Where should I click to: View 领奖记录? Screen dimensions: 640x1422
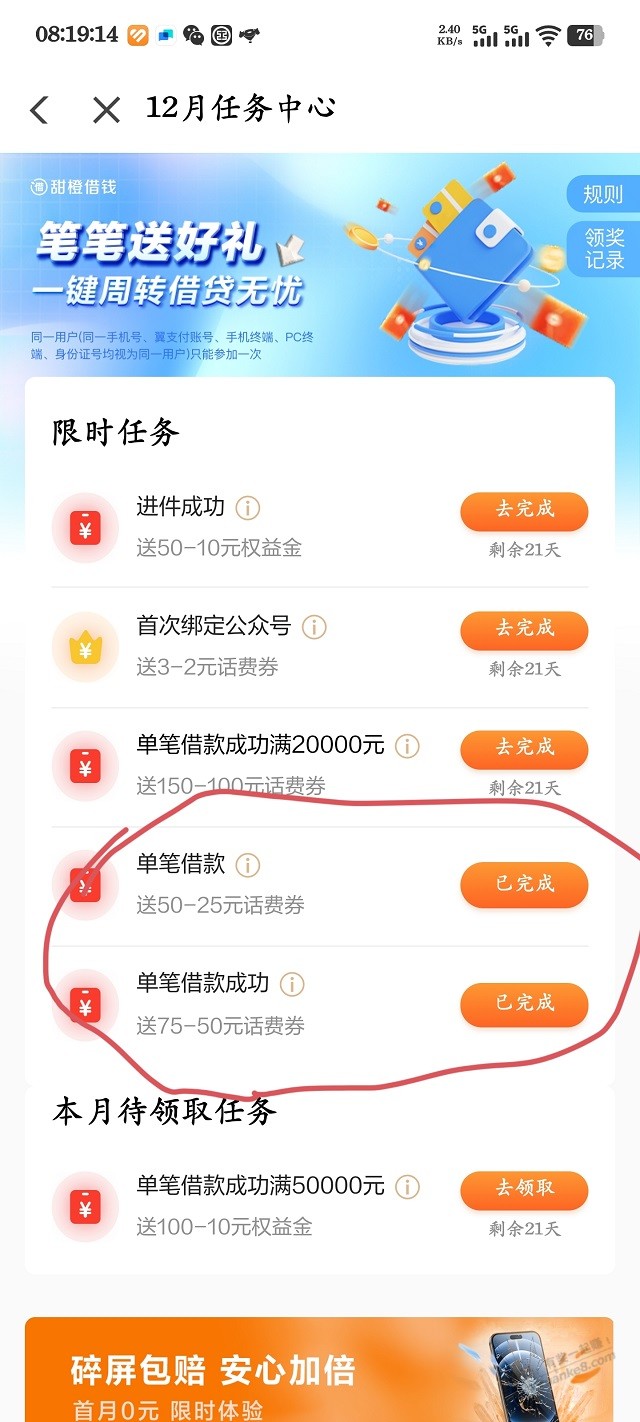(604, 249)
